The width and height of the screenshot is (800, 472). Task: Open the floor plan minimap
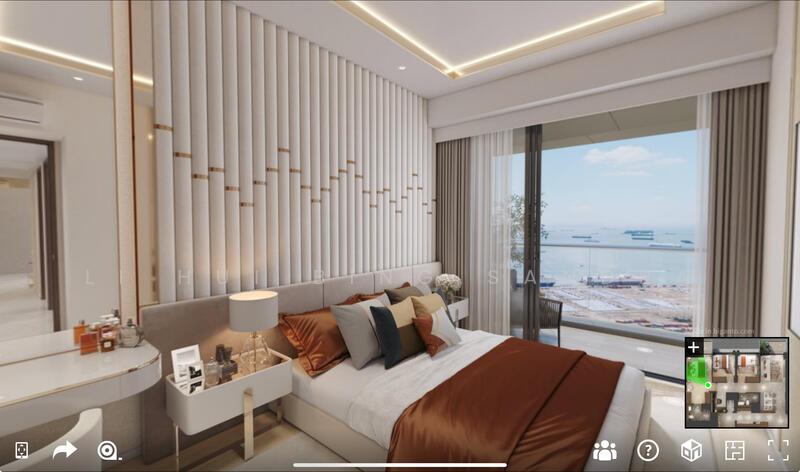coord(738,385)
